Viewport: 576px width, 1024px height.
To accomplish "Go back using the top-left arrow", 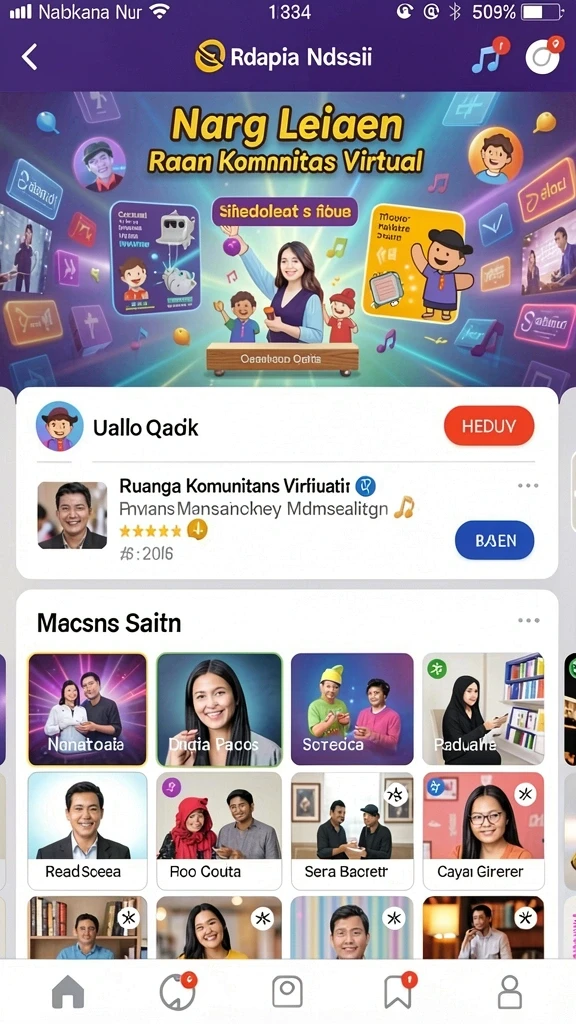I will pyautogui.click(x=29, y=57).
